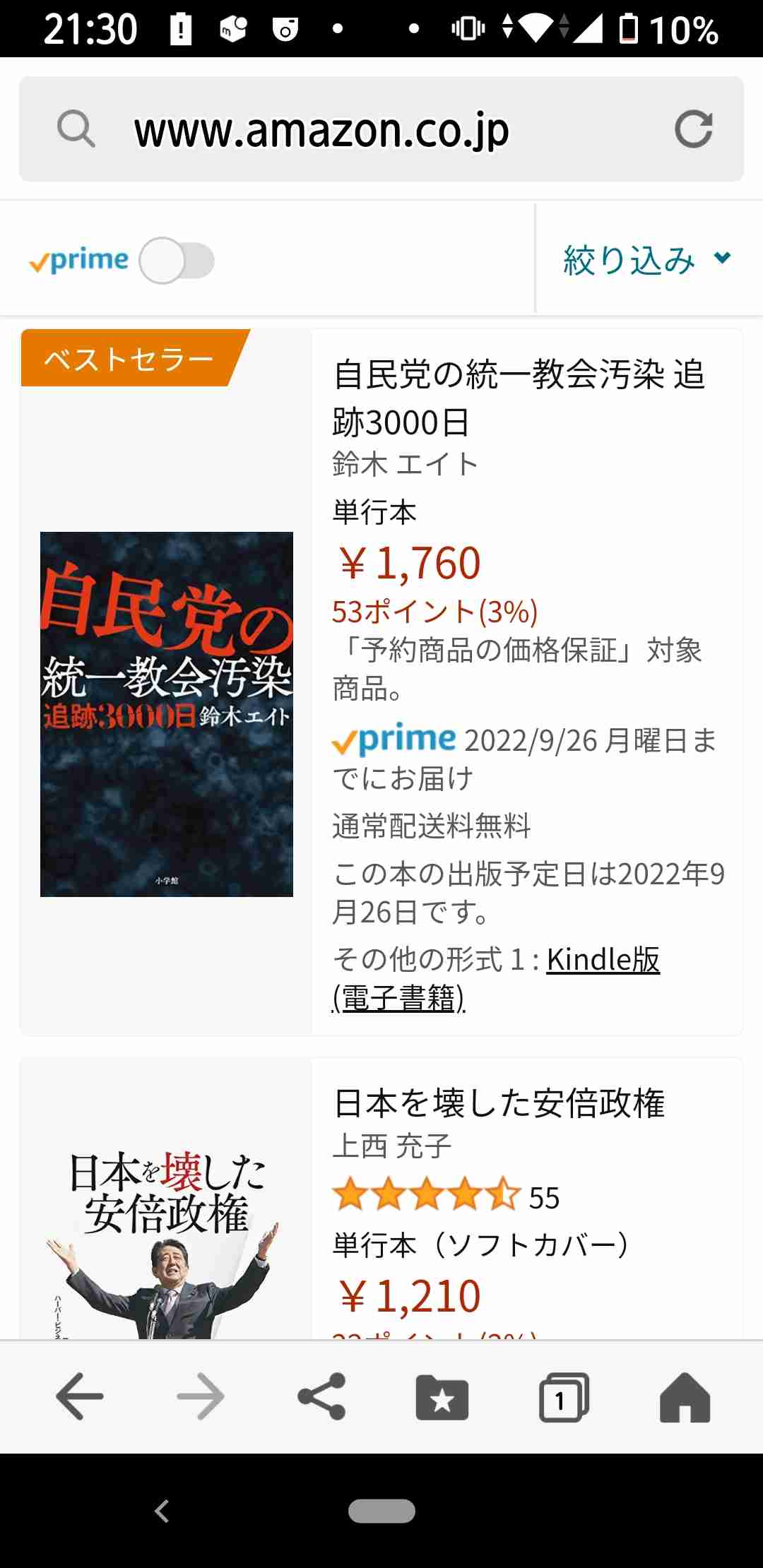This screenshot has width=763, height=1568.
Task: Share this page
Action: [322, 1396]
